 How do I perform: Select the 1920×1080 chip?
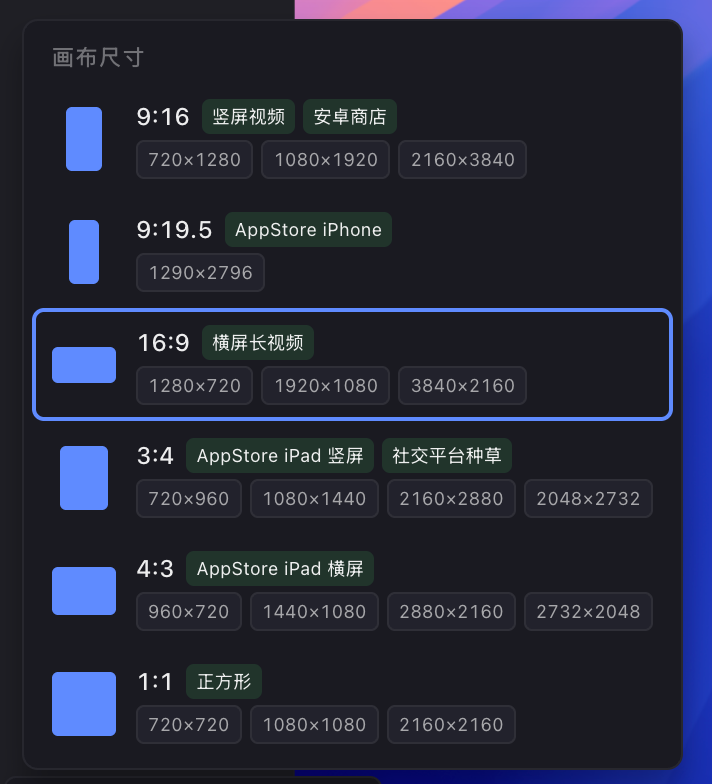pyautogui.click(x=326, y=386)
